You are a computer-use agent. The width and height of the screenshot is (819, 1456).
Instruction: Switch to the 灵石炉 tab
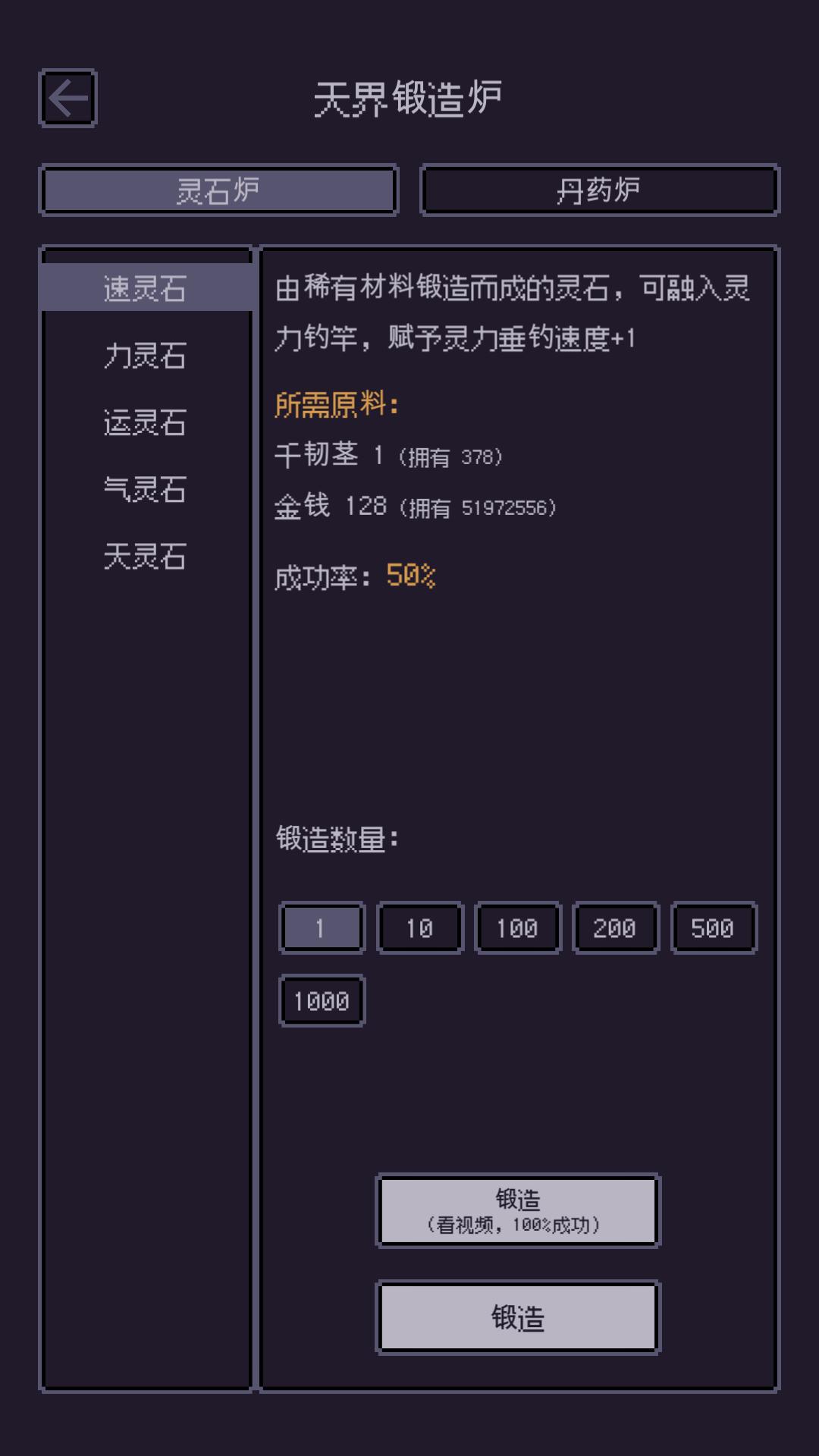pos(219,190)
